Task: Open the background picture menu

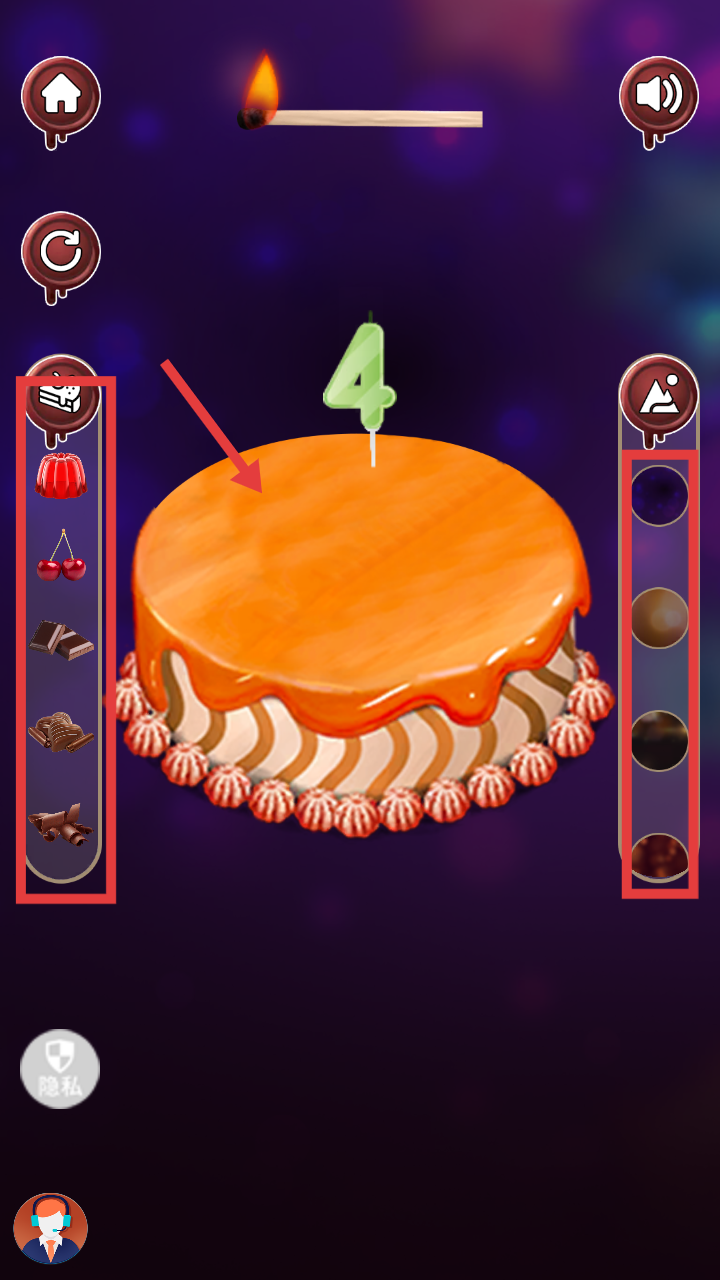Action: click(x=658, y=395)
